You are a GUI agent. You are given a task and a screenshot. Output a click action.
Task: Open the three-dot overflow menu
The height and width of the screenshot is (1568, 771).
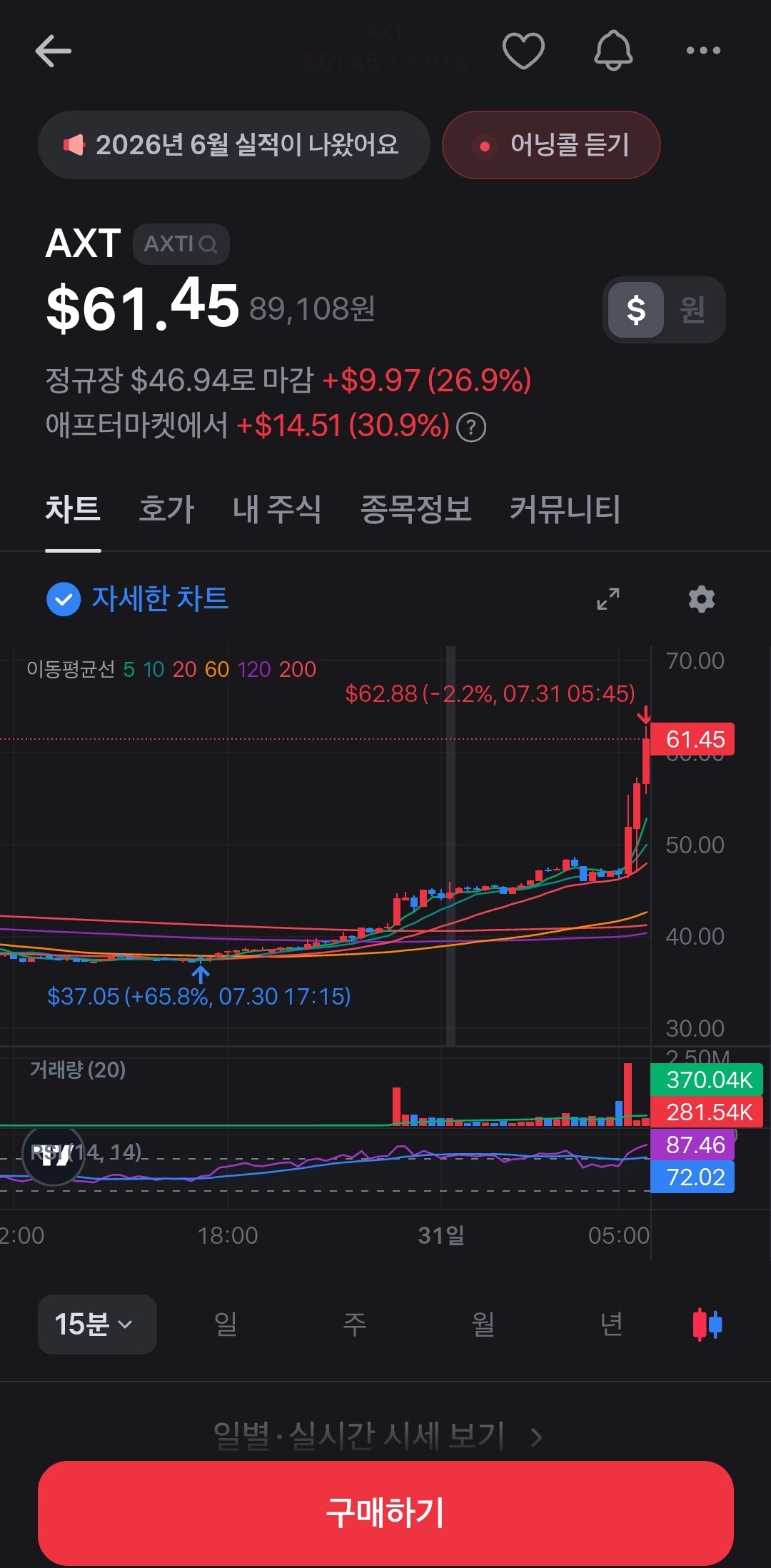click(x=703, y=50)
